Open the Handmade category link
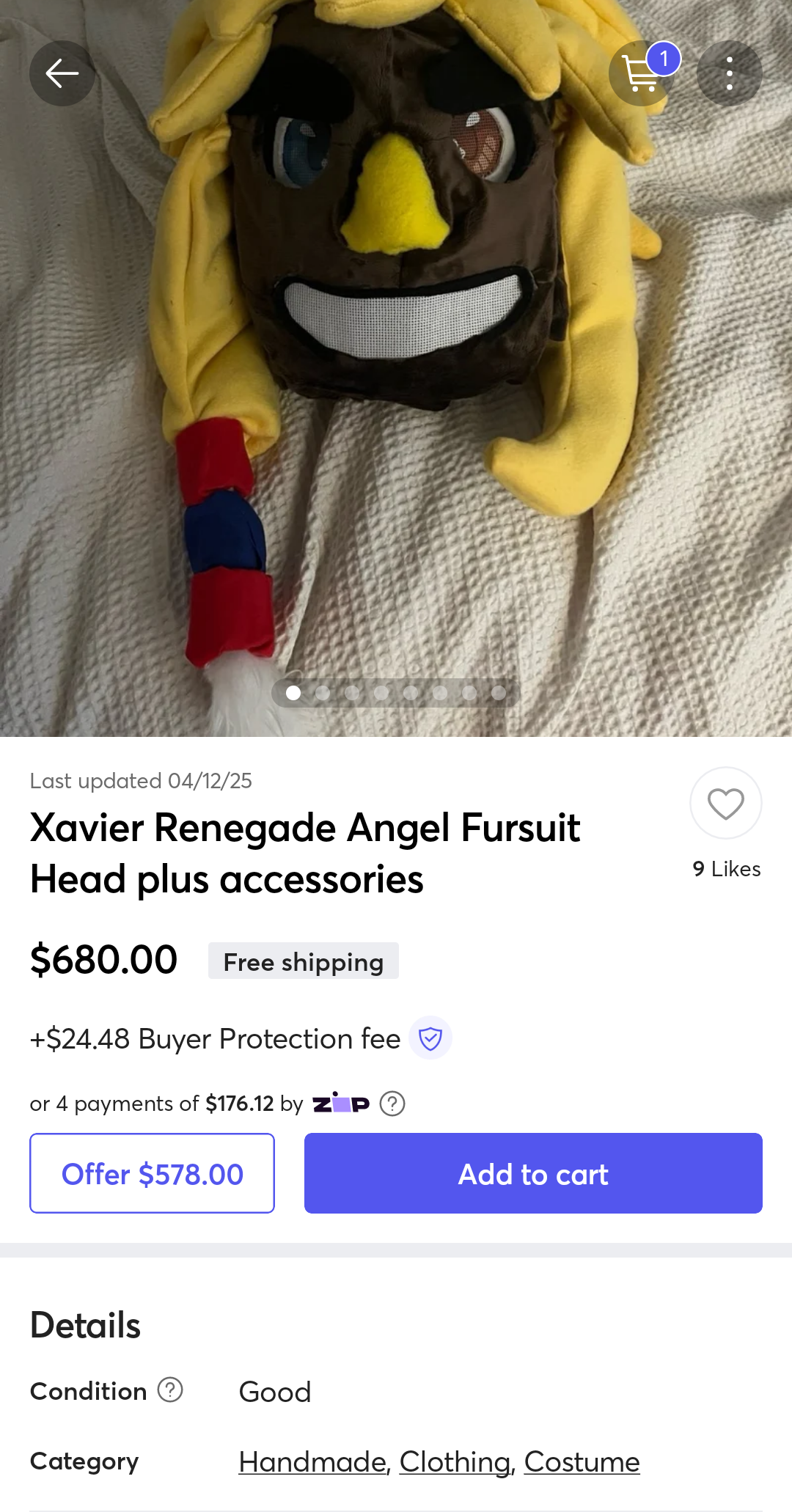This screenshot has width=792, height=1512. [x=312, y=1461]
